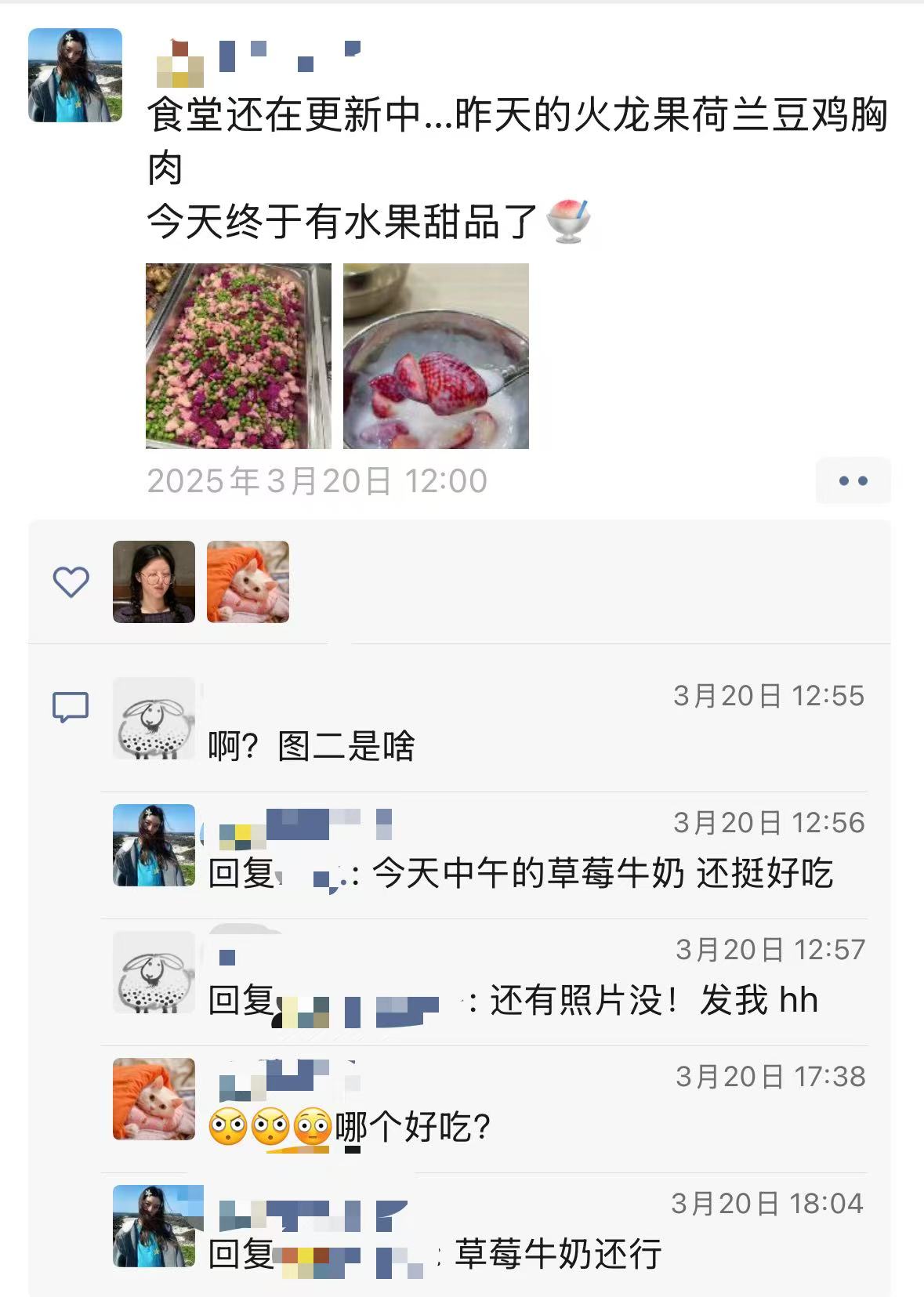Open sheep avatar of 12:55 commenter
924x1297 pixels.
pos(154,719)
